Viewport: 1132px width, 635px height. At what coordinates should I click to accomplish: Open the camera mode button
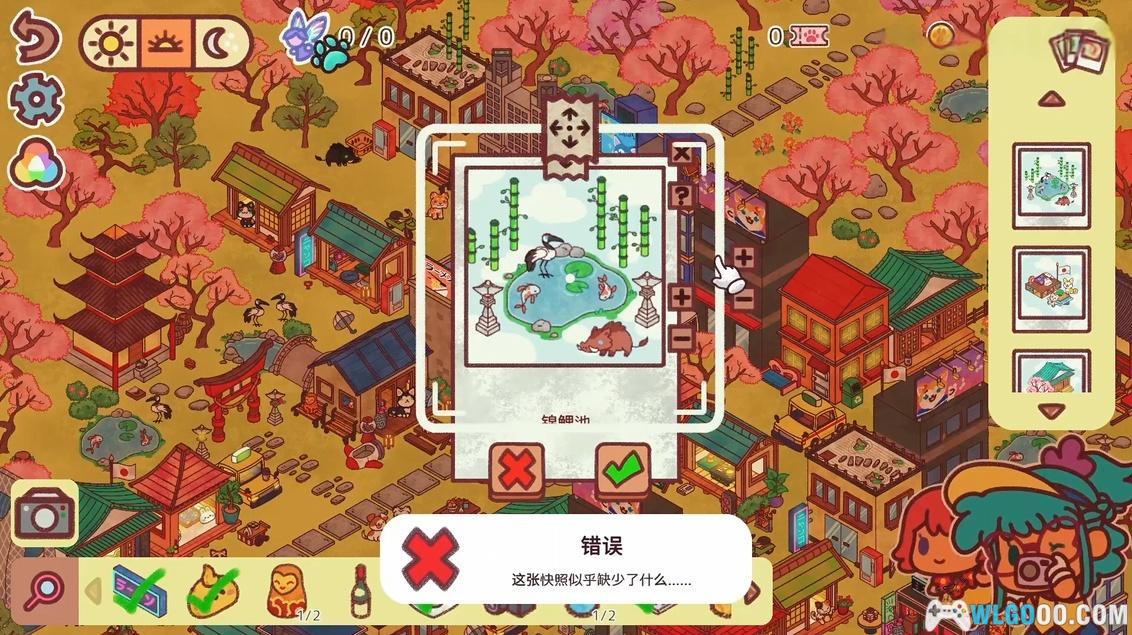click(x=45, y=515)
